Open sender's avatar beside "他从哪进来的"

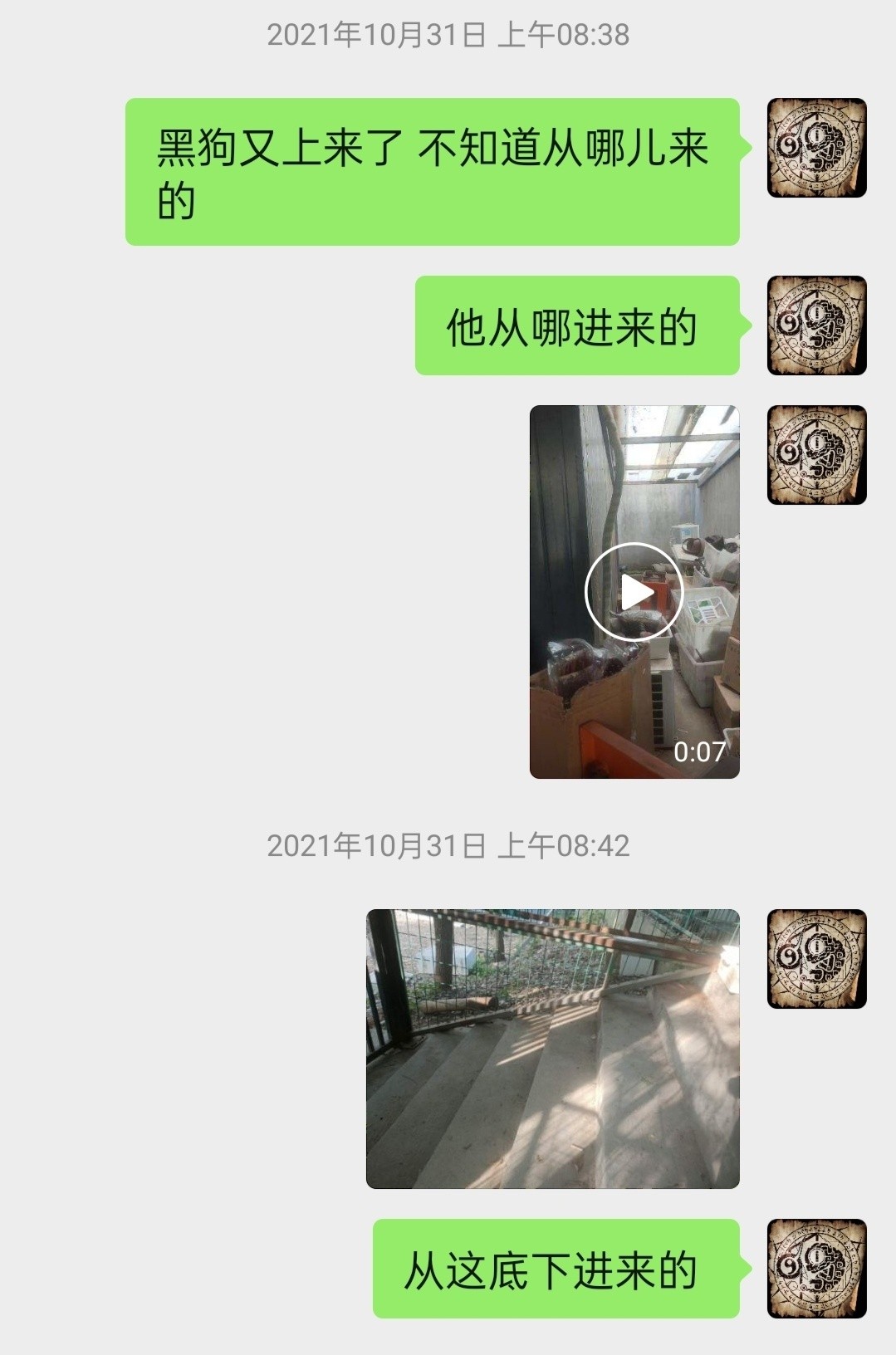tap(816, 325)
